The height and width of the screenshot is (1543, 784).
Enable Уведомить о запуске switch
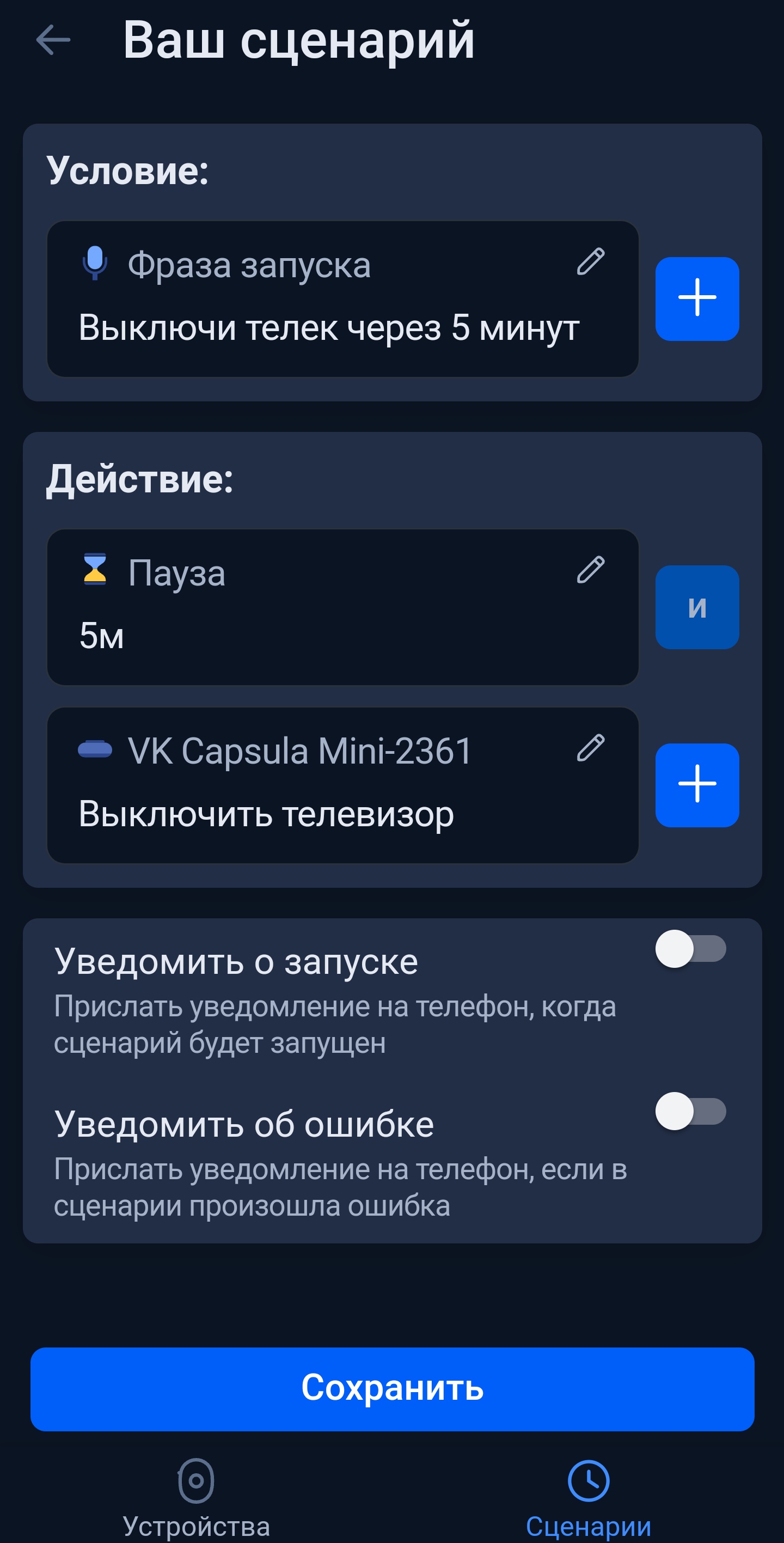(x=690, y=949)
